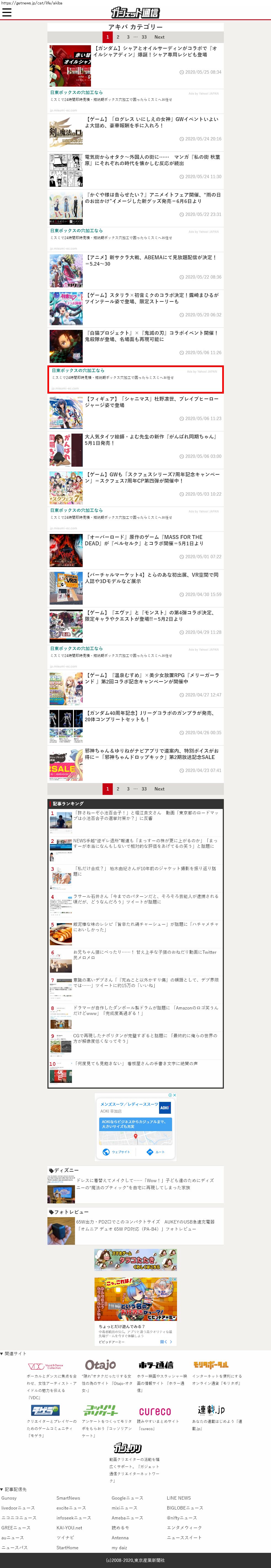
Task: Open the manga 『私の街 秋葉原』 article
Action: coord(152,160)
